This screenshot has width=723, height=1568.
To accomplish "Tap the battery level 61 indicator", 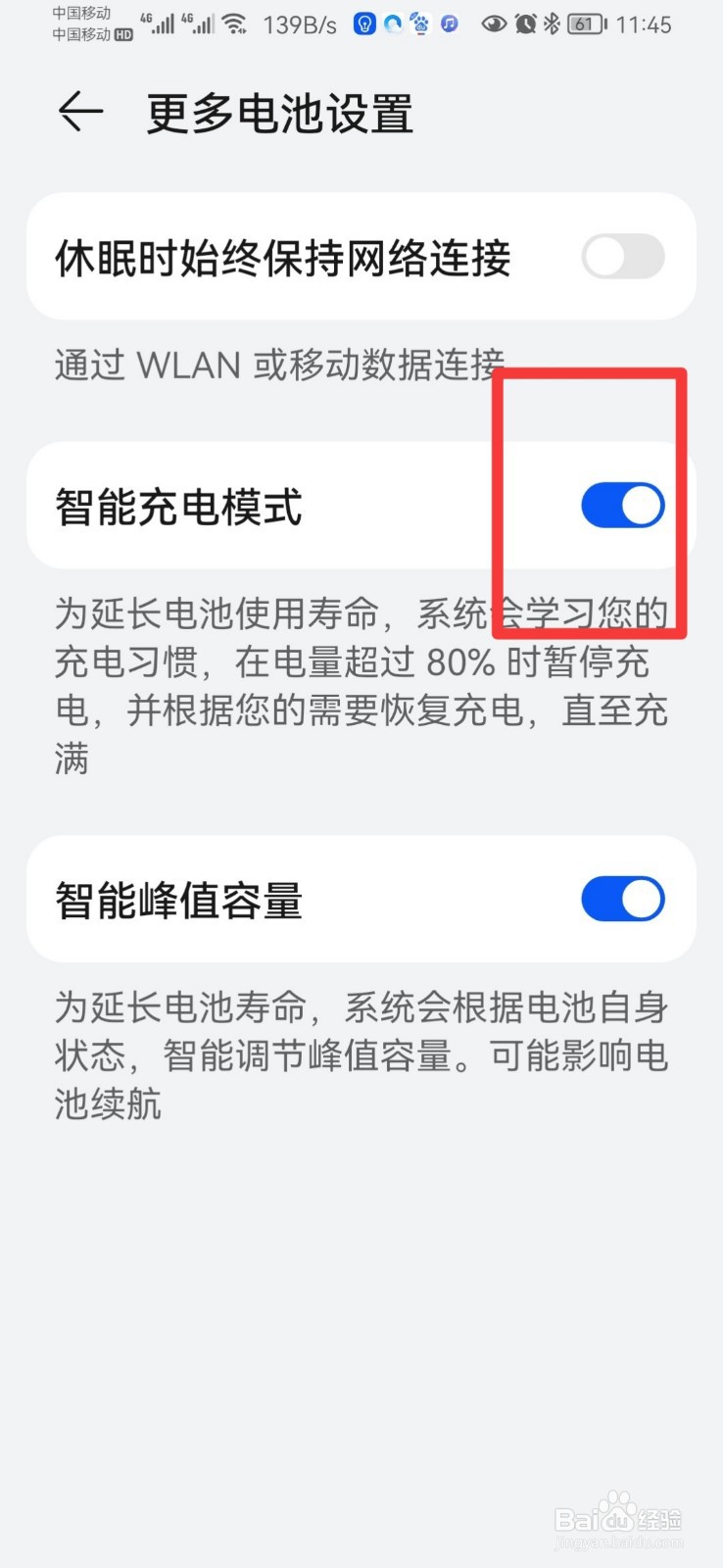I will point(585,24).
